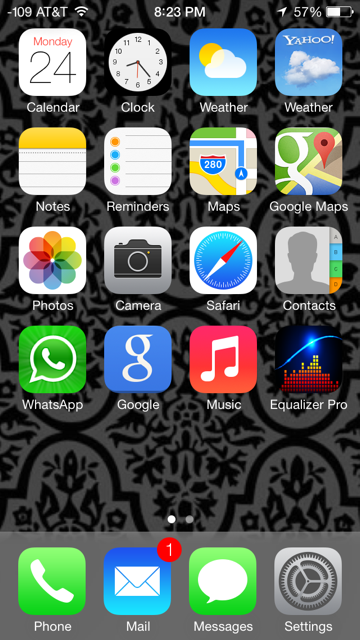Open the Photos app
The height and width of the screenshot is (640, 360).
52,260
